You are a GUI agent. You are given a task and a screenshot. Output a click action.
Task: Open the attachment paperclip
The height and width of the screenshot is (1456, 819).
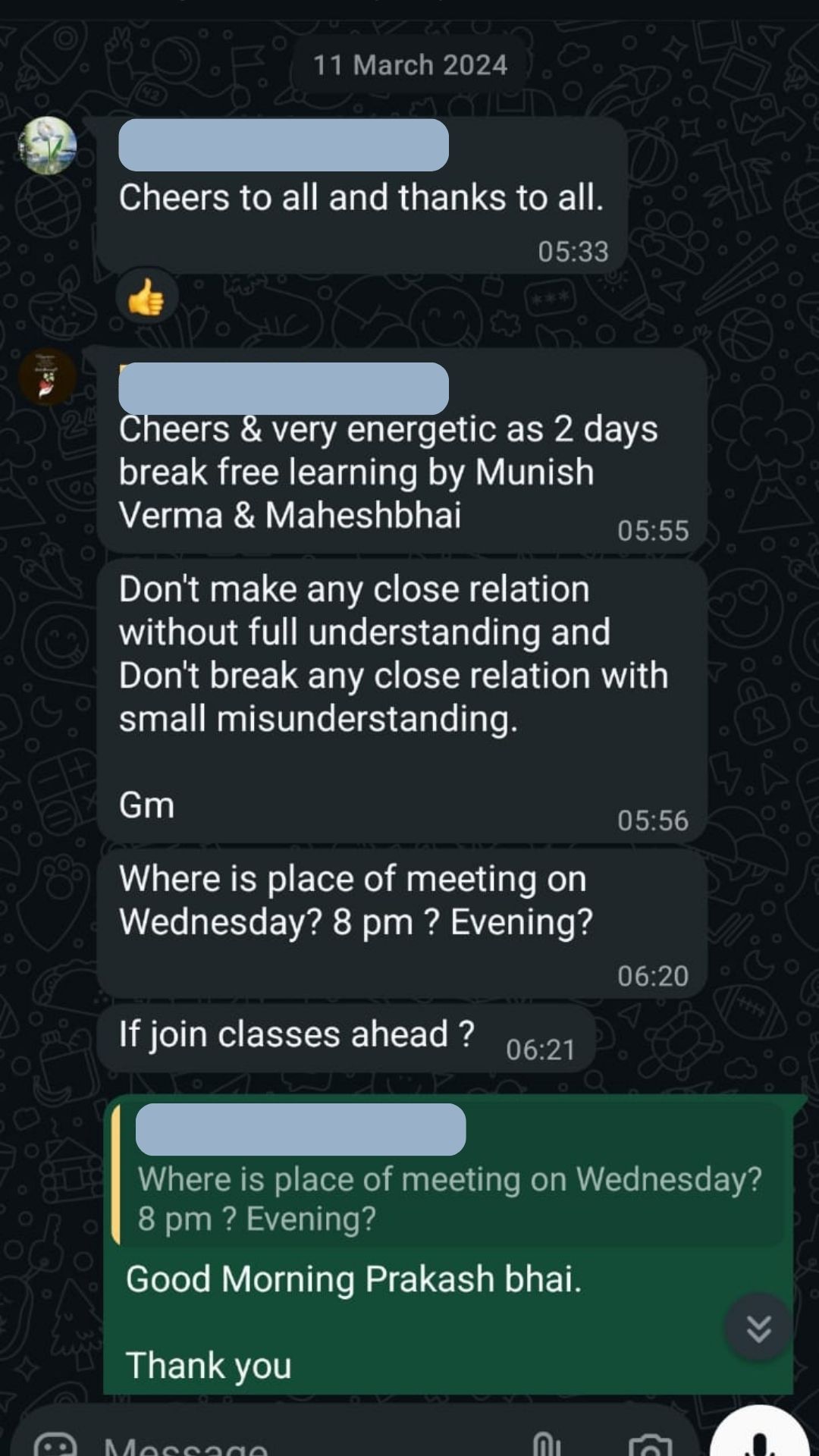(x=546, y=1443)
